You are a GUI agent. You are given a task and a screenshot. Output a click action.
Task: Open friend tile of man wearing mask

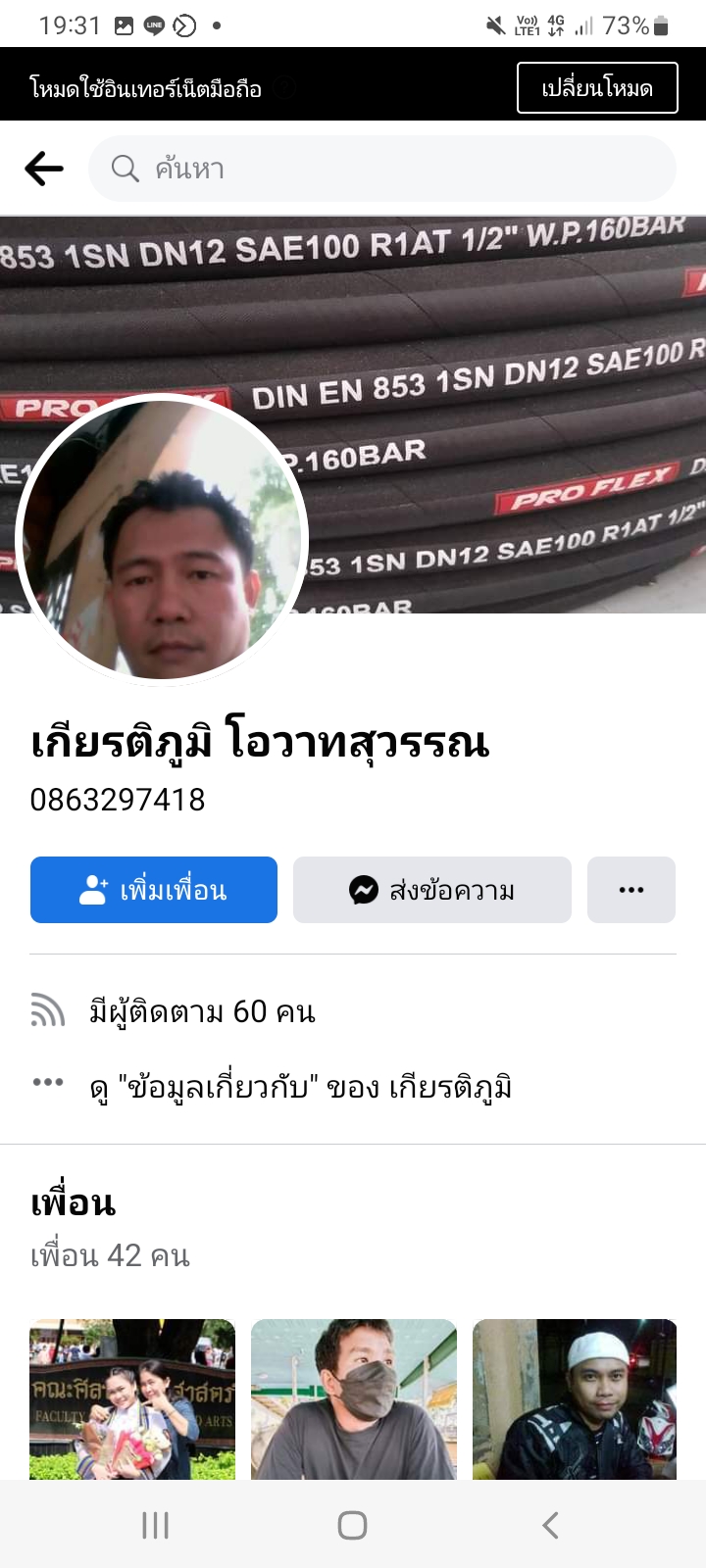pos(354,1399)
